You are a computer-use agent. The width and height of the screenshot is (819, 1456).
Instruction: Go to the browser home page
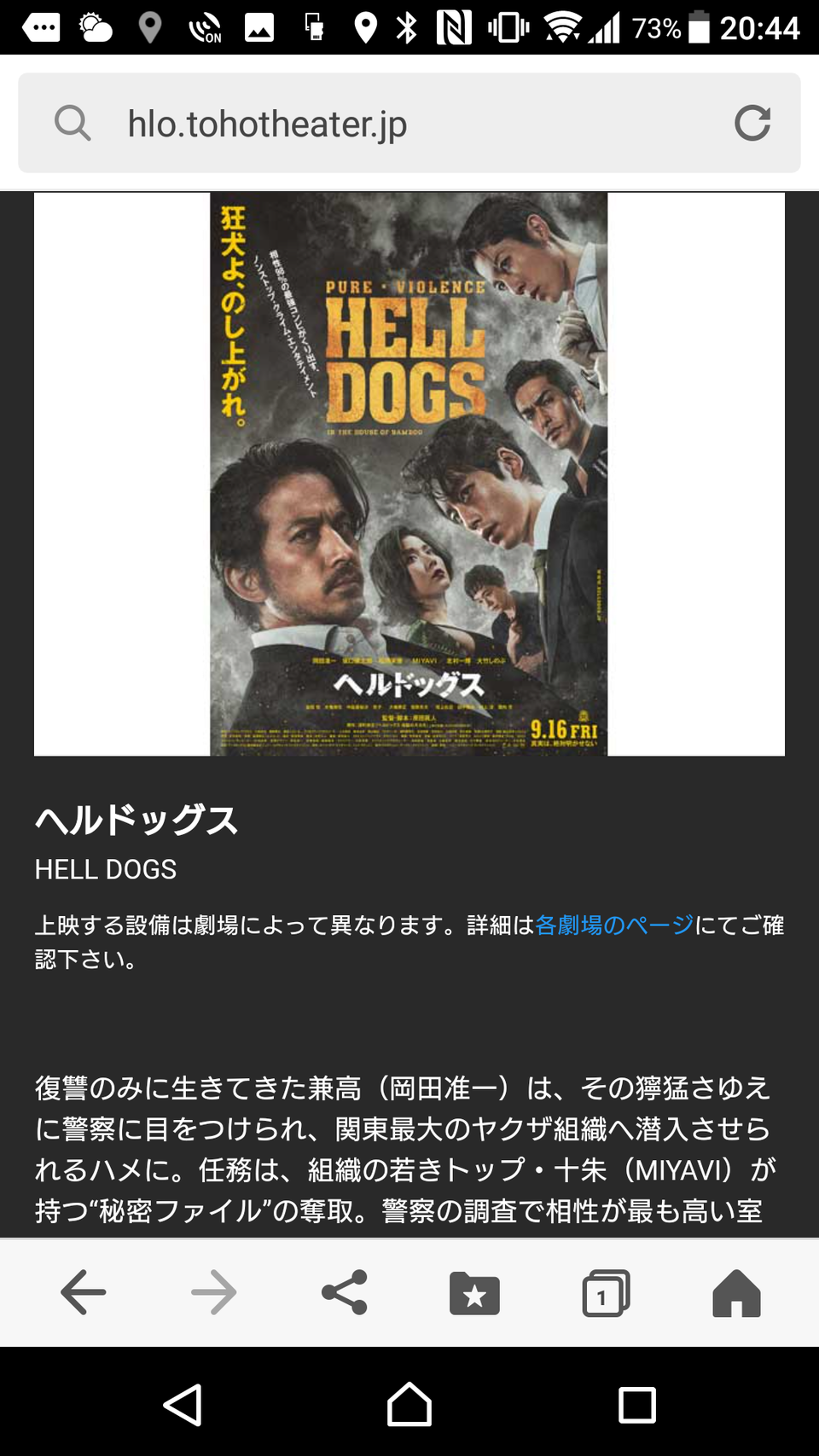click(x=736, y=1292)
